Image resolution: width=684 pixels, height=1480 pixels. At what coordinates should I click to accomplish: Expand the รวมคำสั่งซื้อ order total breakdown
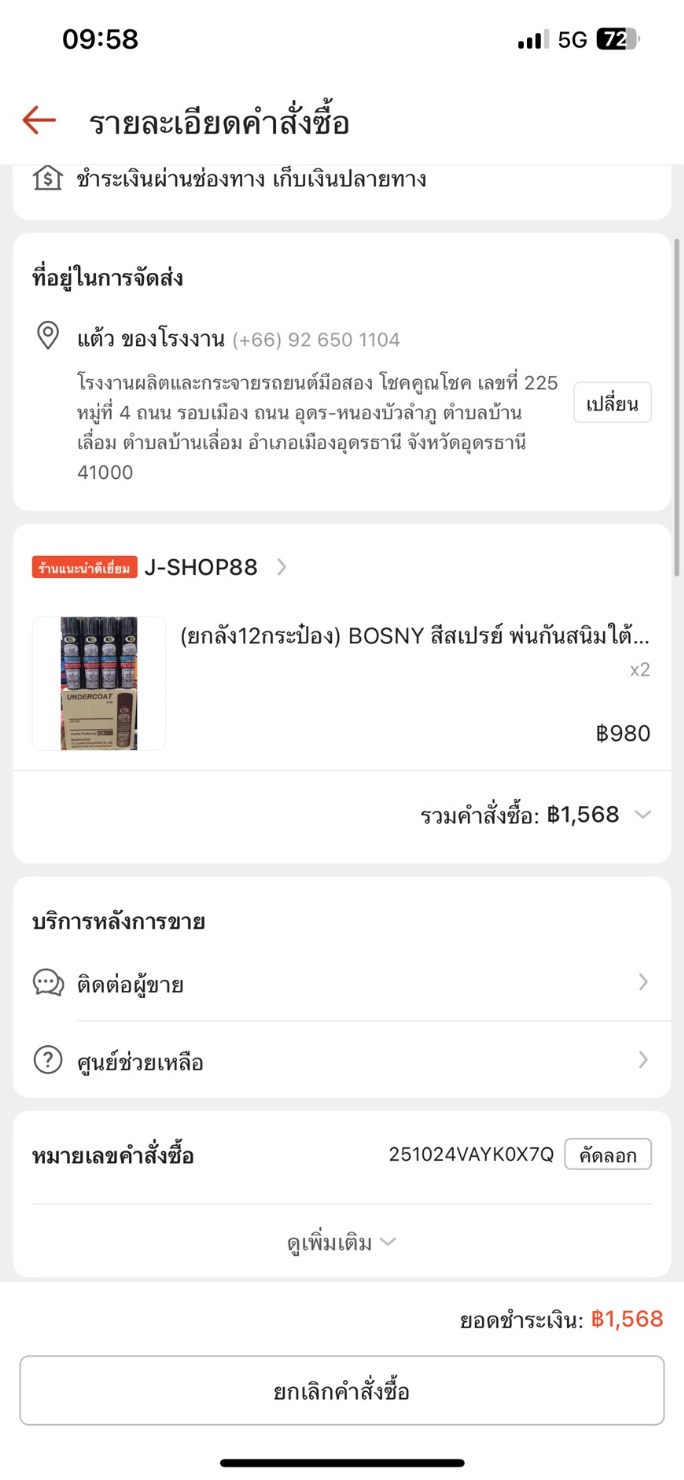pos(642,815)
